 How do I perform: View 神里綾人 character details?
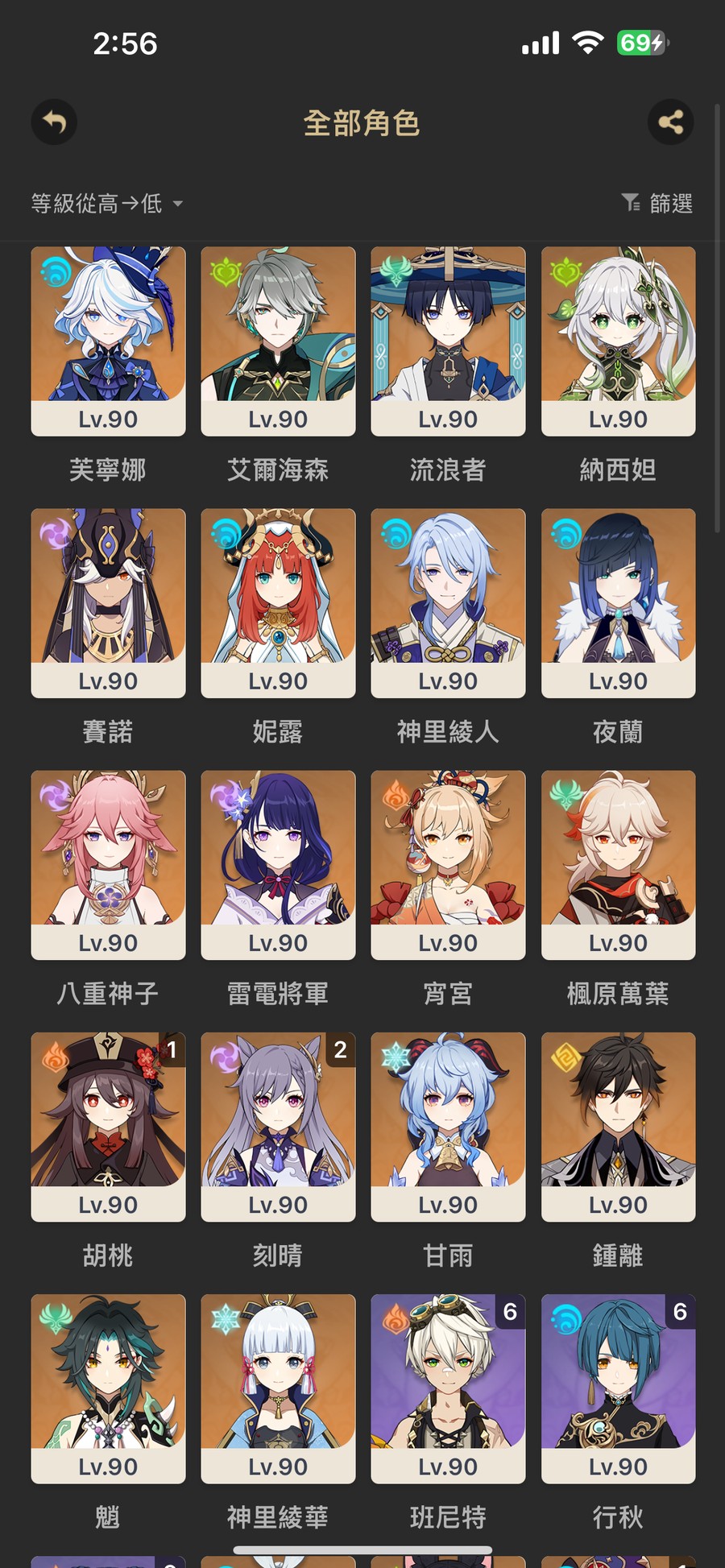click(448, 602)
